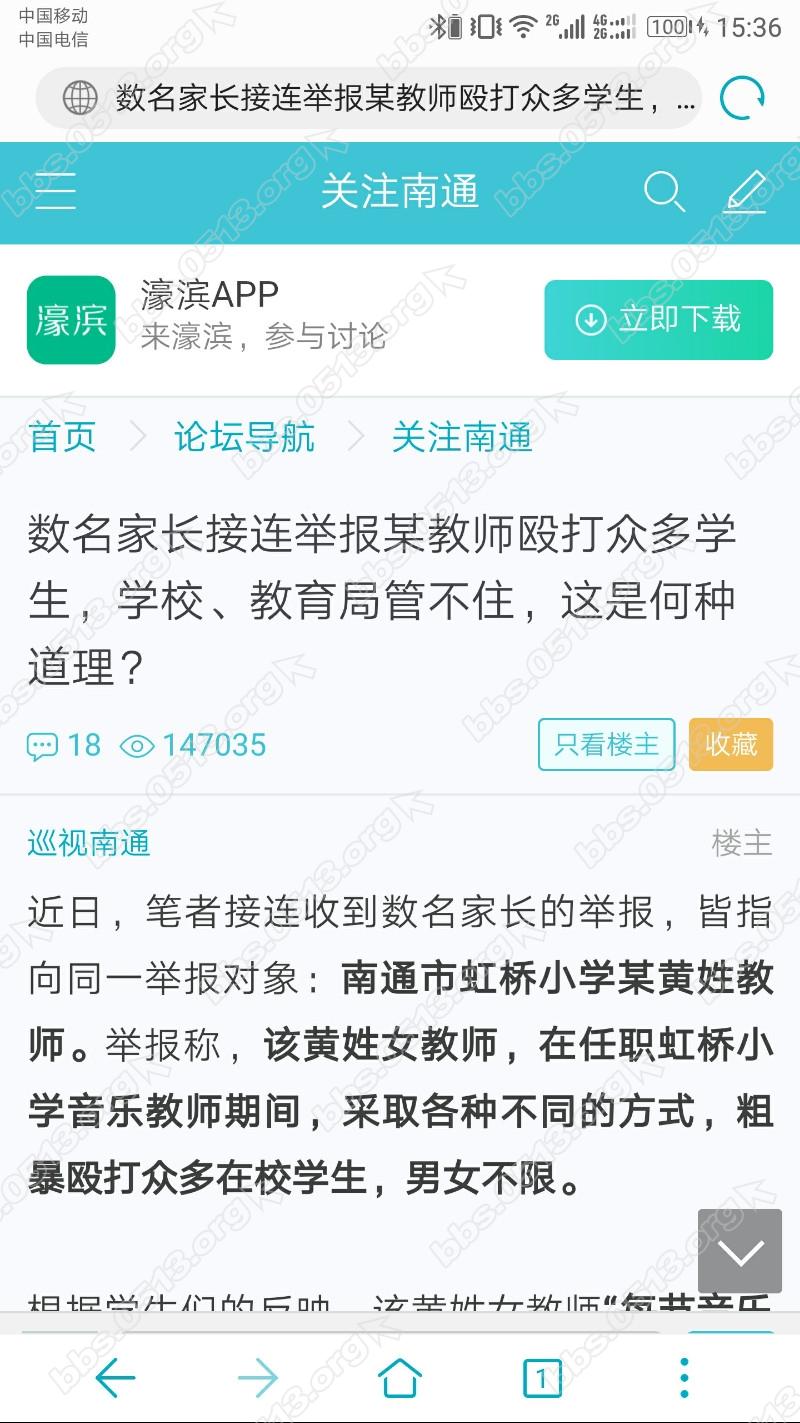Compose a new post with pencil icon
Screen dimensions: 800x1423
point(746,191)
